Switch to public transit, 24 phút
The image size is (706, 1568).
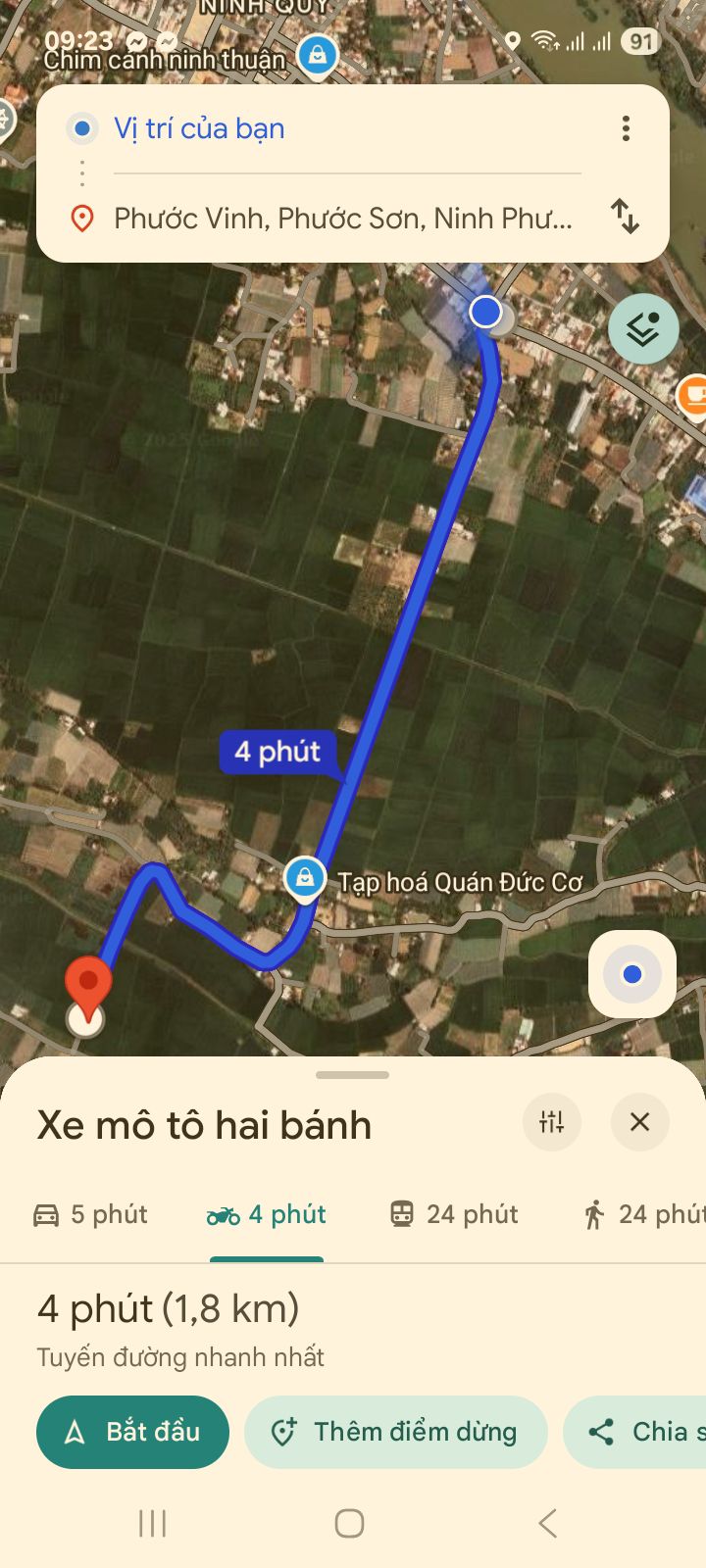point(454,1215)
